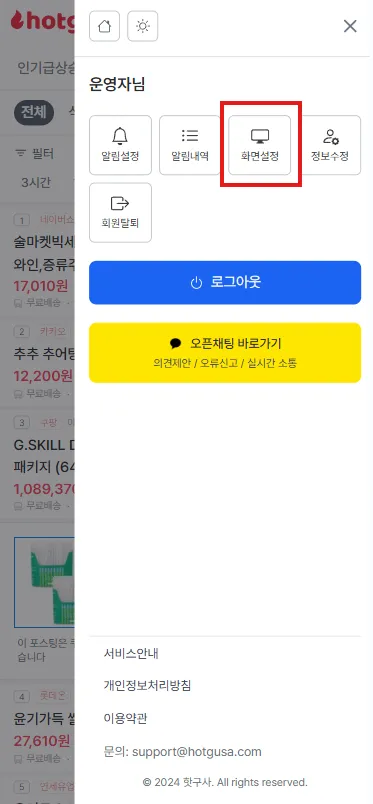
Task: Open 알림설정 notification settings
Action: [120, 145]
